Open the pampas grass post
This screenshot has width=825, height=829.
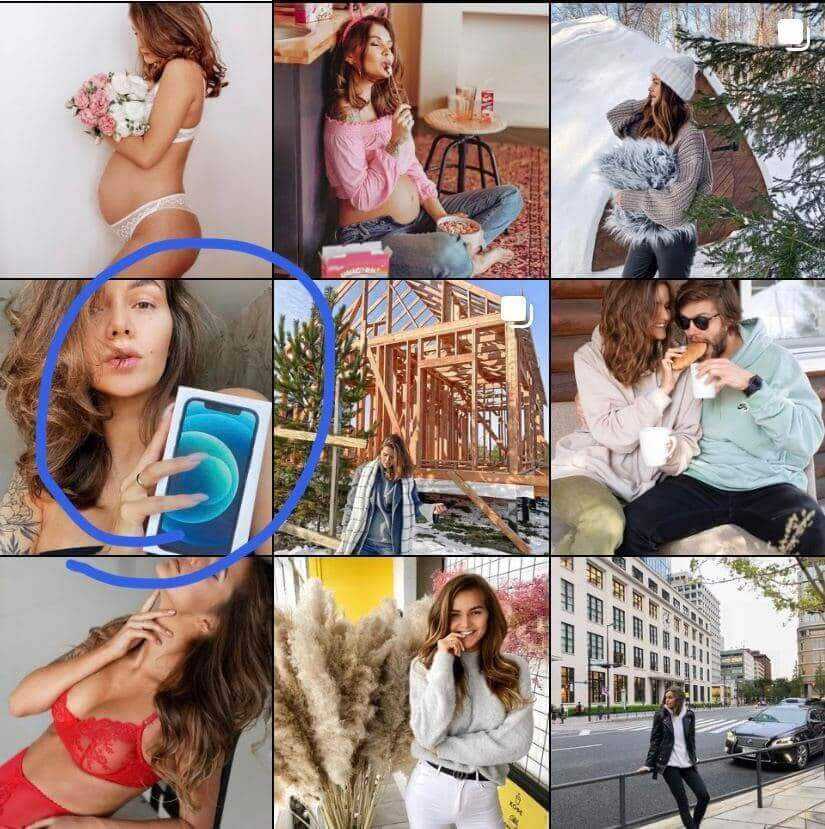point(411,693)
